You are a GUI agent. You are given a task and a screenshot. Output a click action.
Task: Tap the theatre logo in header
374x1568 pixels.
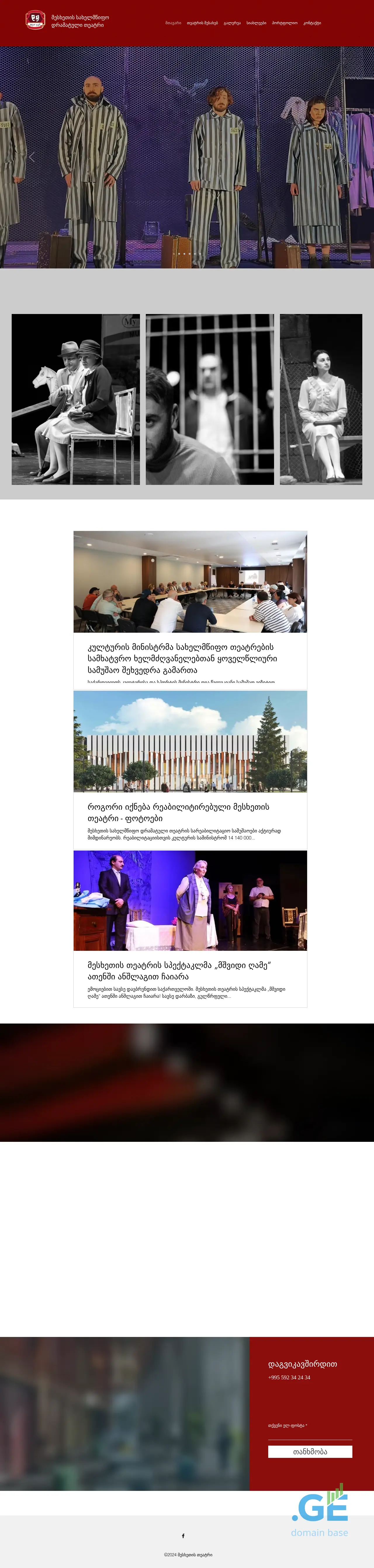[35, 20]
